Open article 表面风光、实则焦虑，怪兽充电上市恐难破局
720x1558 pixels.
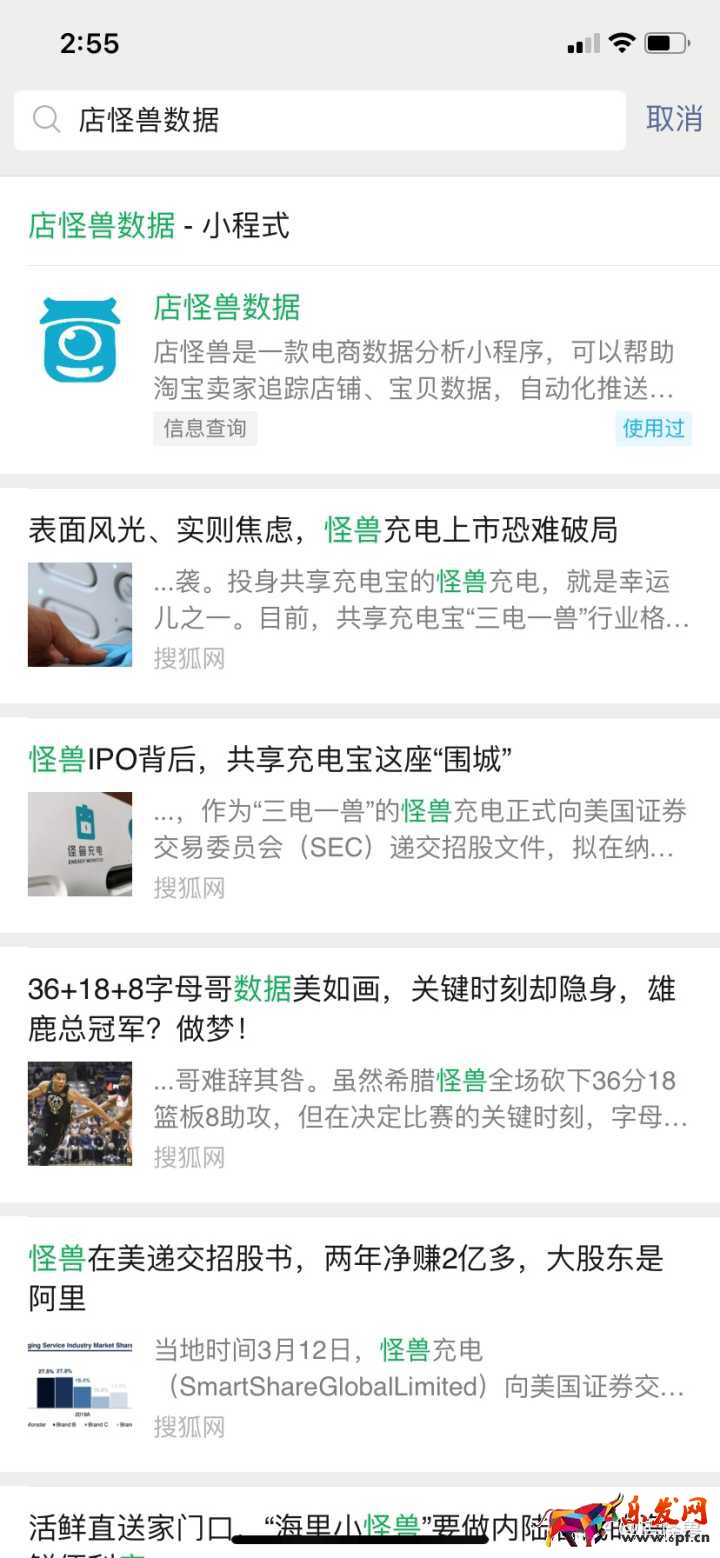pos(323,530)
